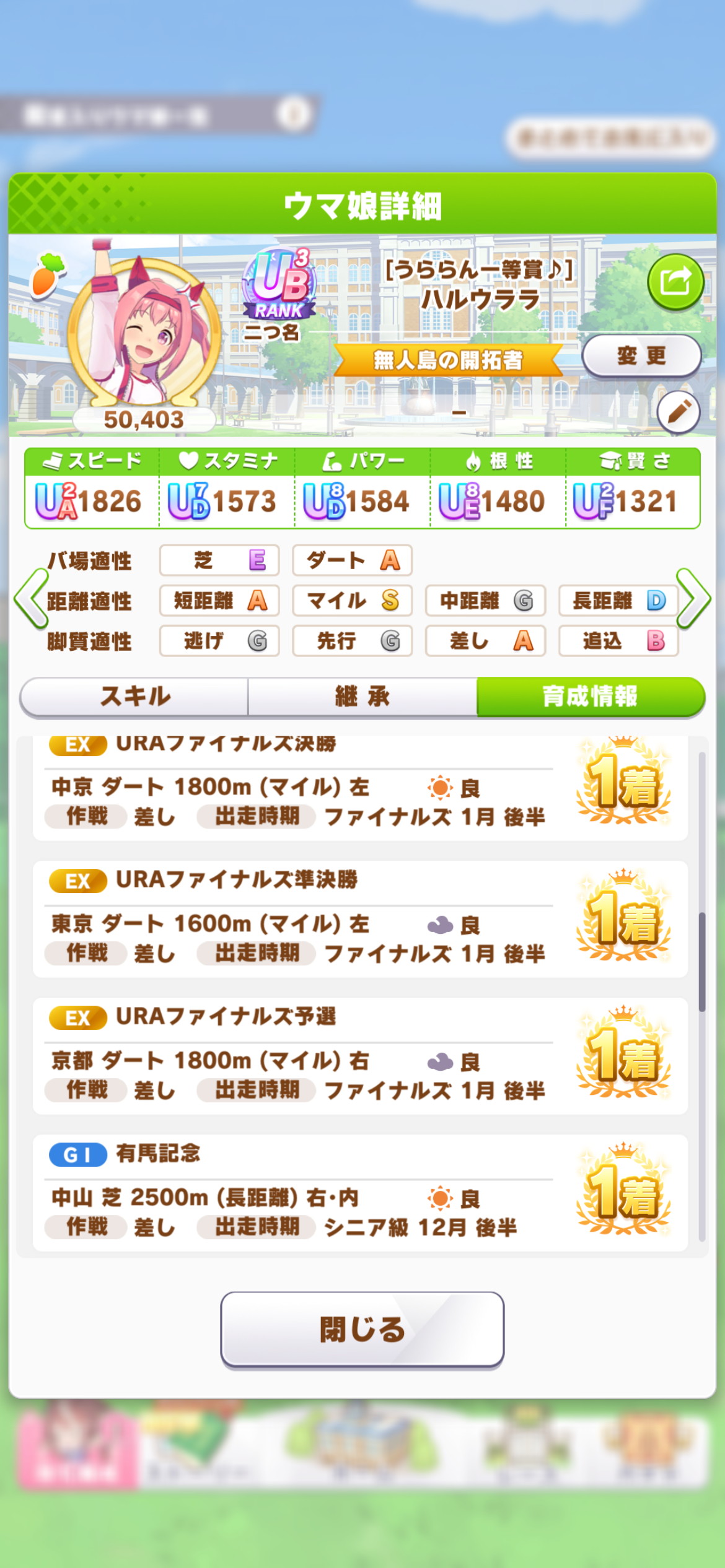Go to next Uma Musume with right arrow
Screen dimensions: 725x1568
coord(693,599)
